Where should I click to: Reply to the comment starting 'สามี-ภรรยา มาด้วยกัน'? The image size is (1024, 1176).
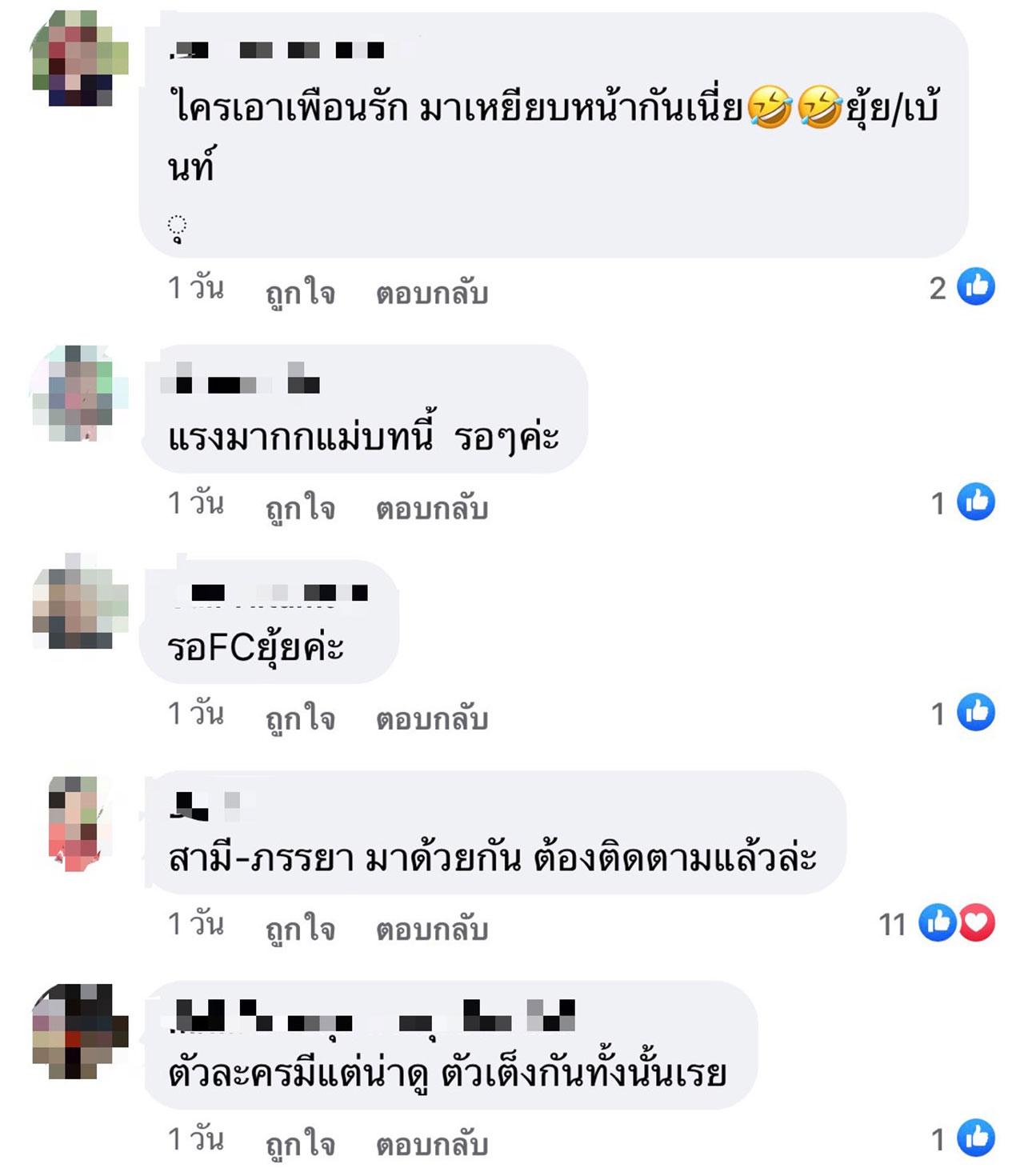(432, 929)
